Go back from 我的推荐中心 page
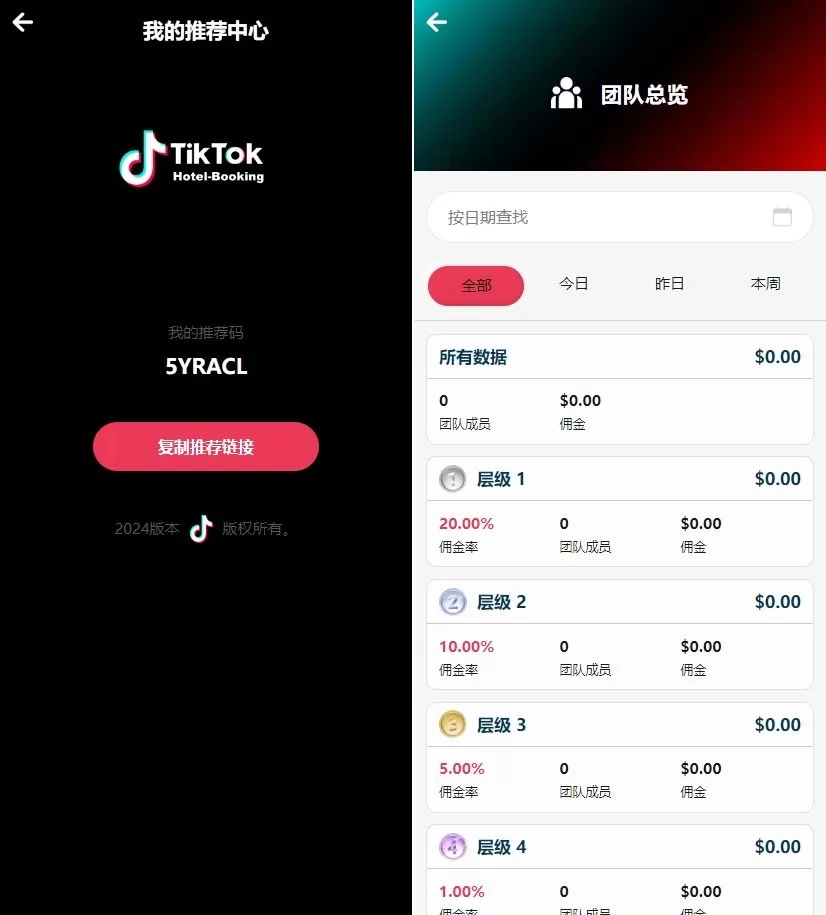 (22, 22)
